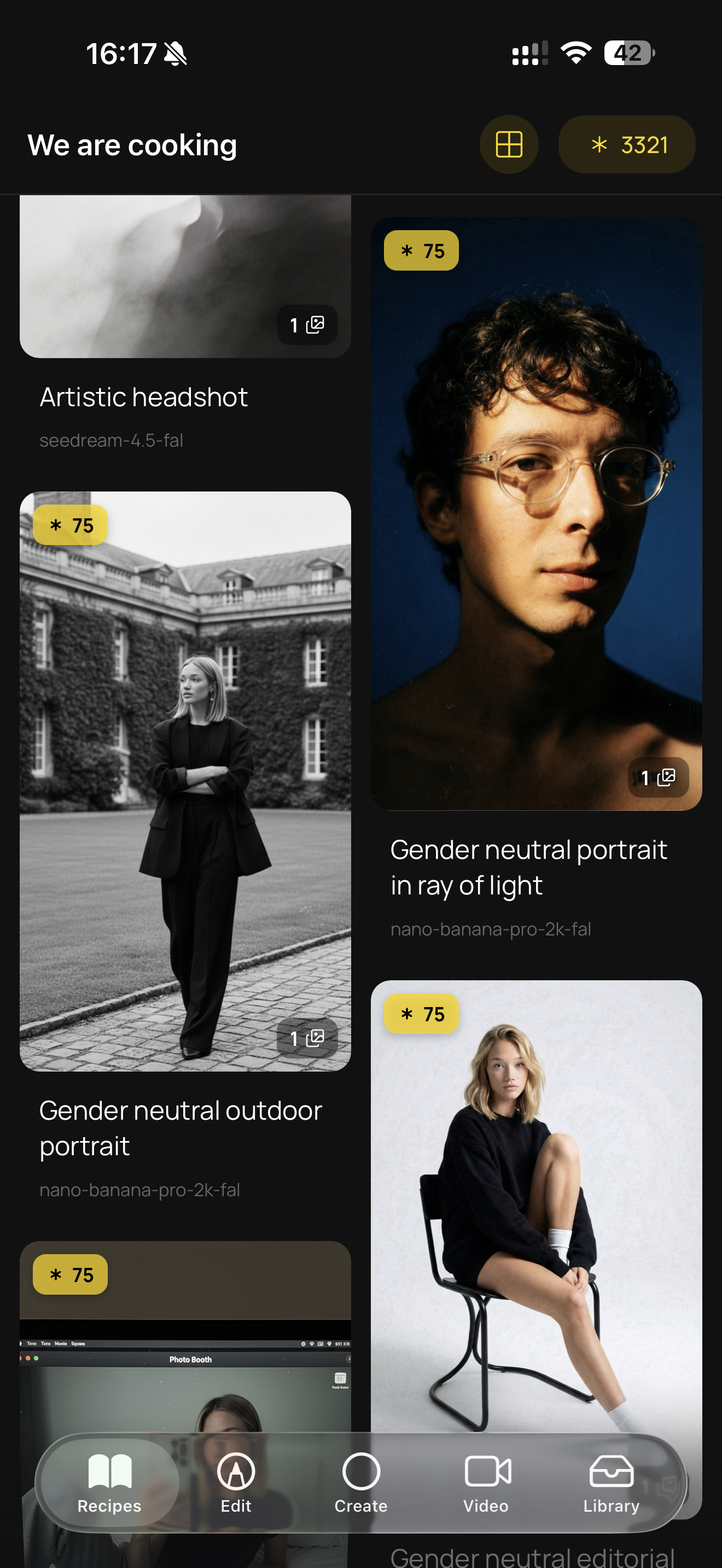Toggle the grid layout view icon
This screenshot has height=1568, width=722.
508,145
